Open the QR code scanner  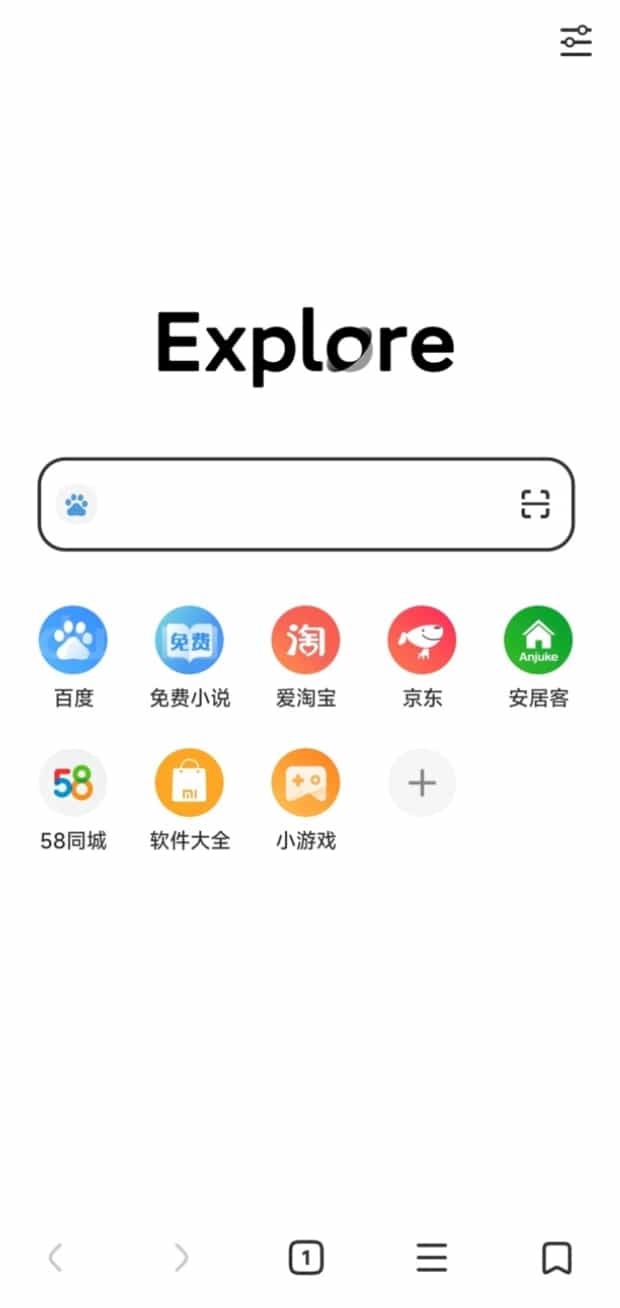(536, 505)
